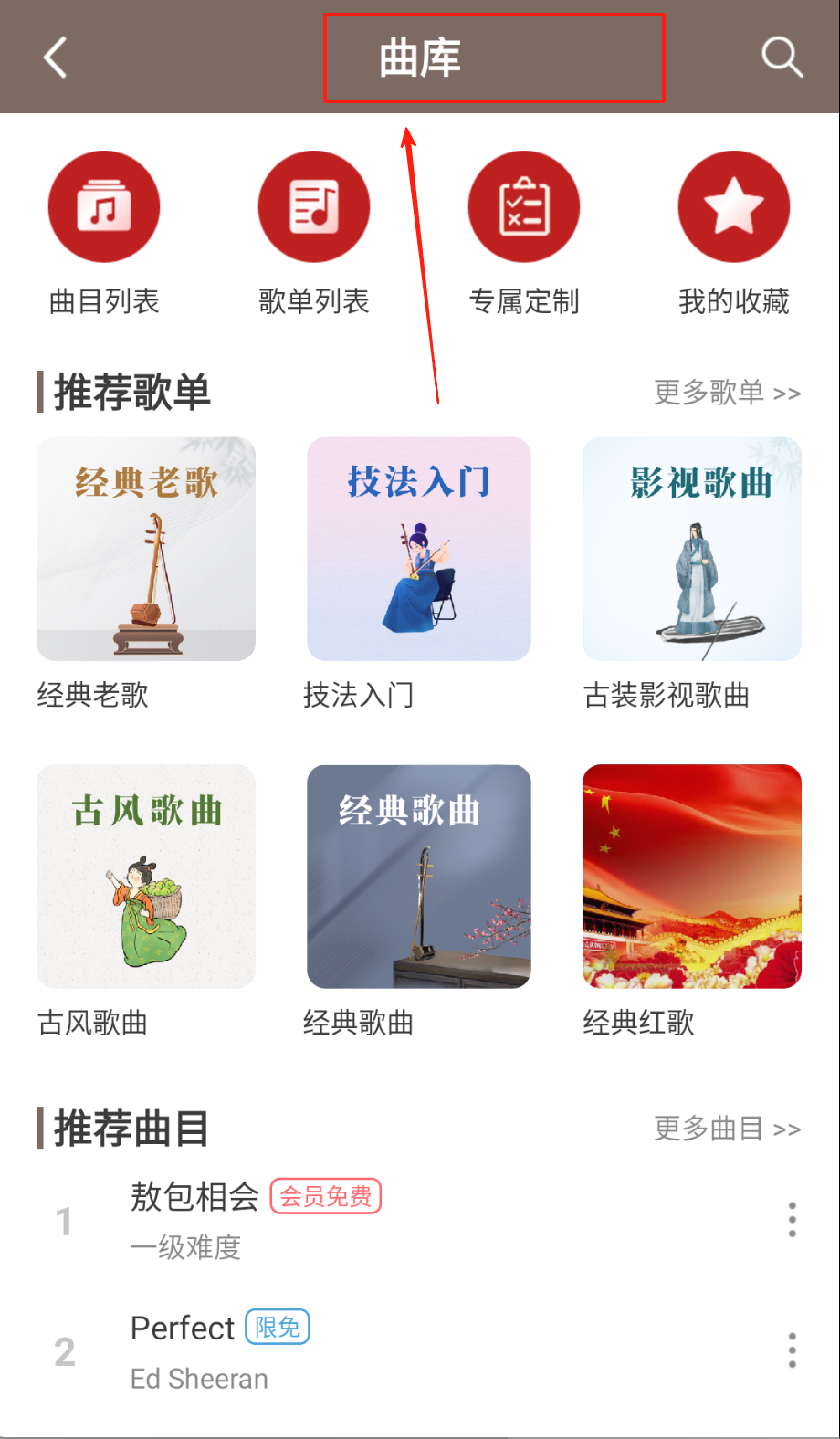Viewport: 840px width, 1439px height.
Task: Open the three-dot menu for 敖包相会
Action: (x=792, y=1220)
